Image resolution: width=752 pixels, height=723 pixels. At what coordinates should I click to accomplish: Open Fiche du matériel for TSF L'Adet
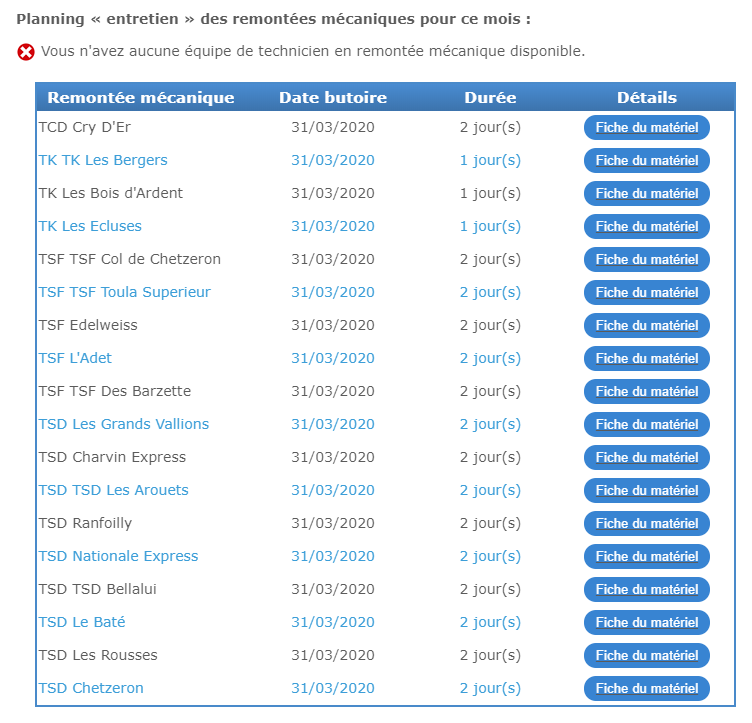(646, 358)
